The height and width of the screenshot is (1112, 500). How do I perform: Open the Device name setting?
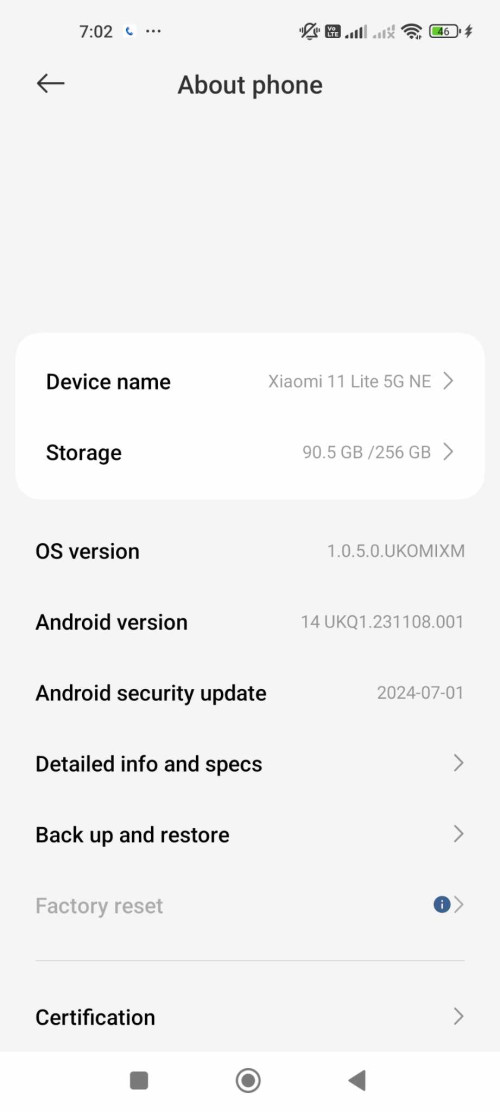tap(250, 382)
